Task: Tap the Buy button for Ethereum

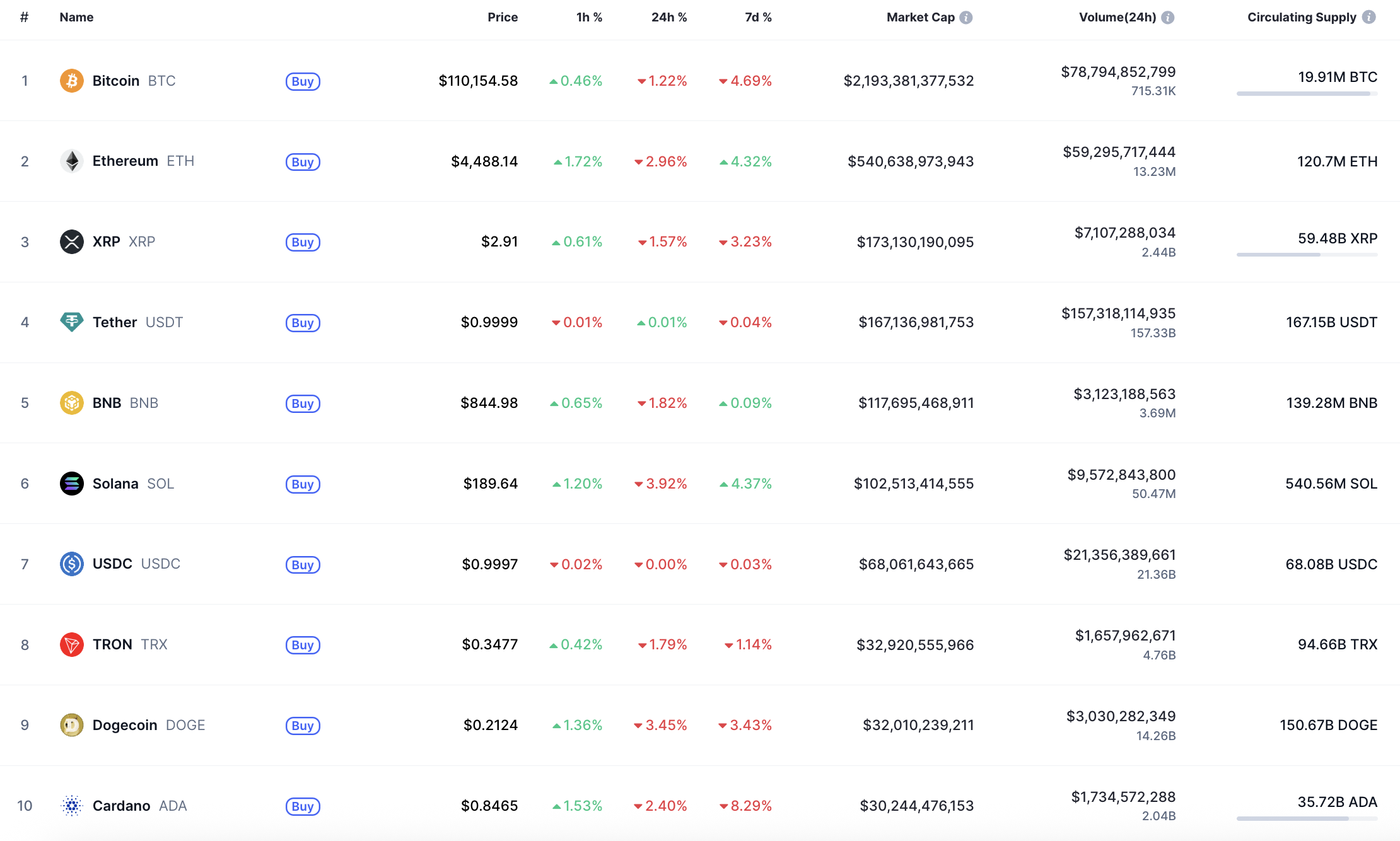Action: point(303,162)
